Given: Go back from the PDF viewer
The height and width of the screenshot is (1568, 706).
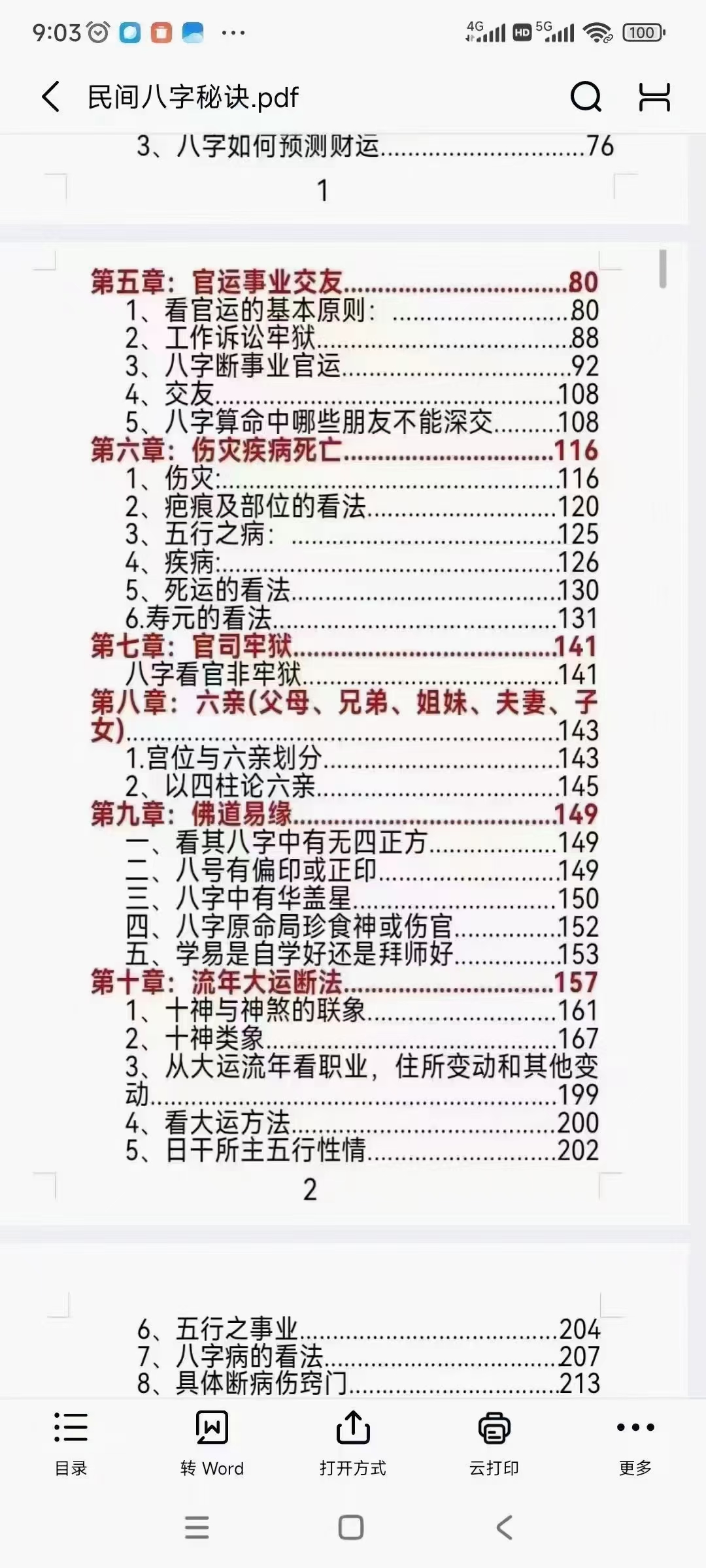Looking at the screenshot, I should tap(51, 97).
